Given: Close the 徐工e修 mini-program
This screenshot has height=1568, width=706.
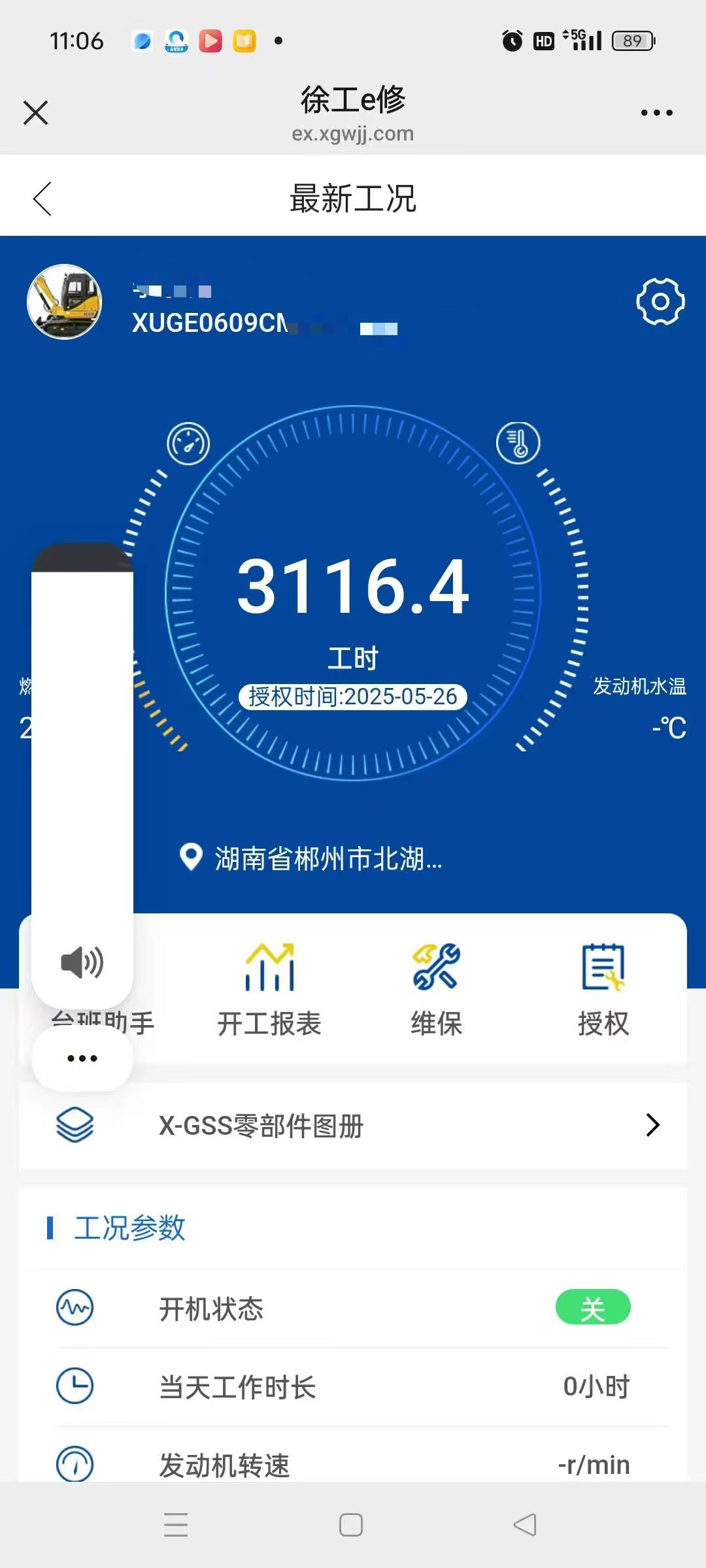Looking at the screenshot, I should 35,112.
